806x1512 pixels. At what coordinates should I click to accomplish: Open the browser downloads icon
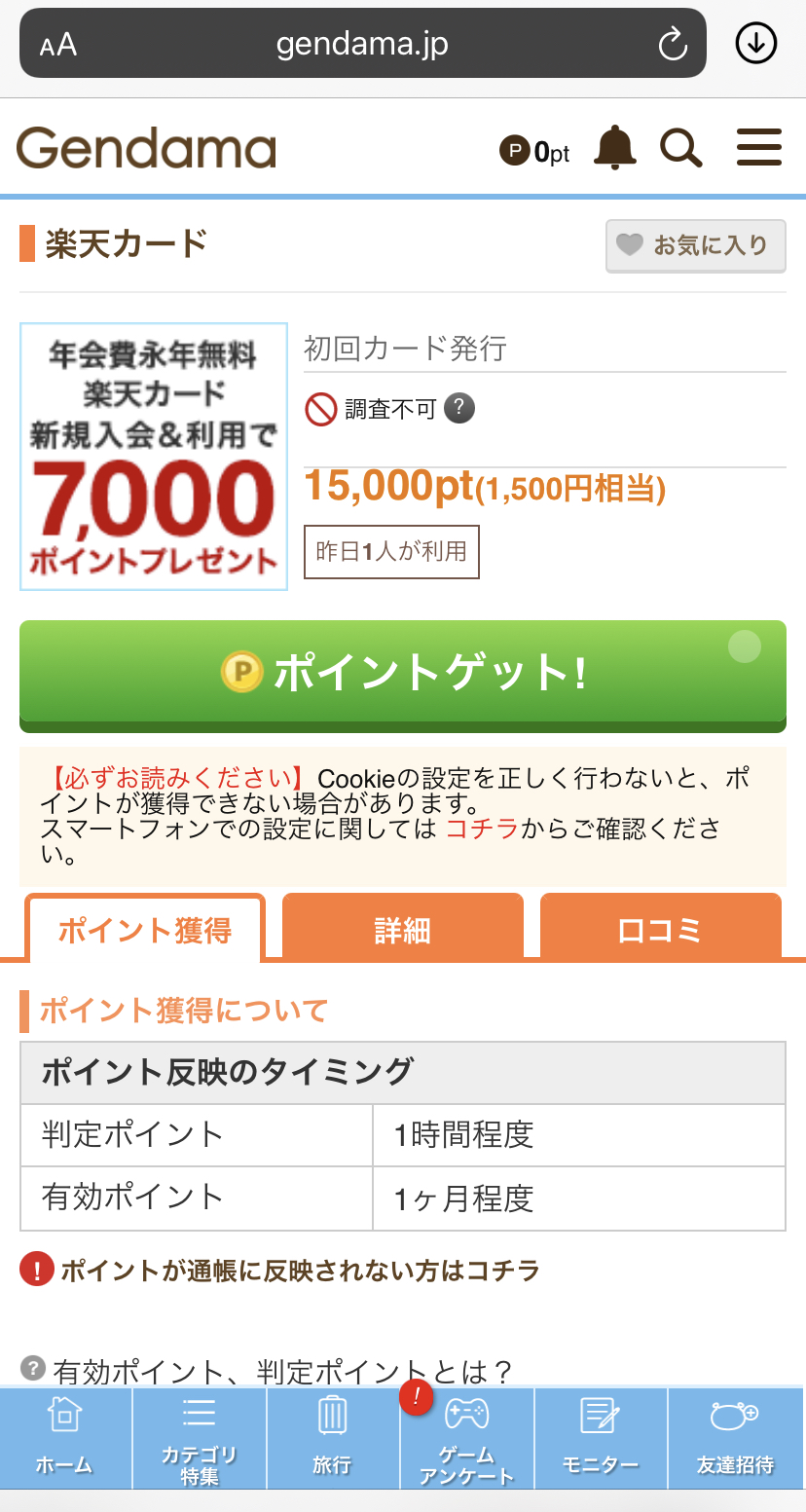756,43
